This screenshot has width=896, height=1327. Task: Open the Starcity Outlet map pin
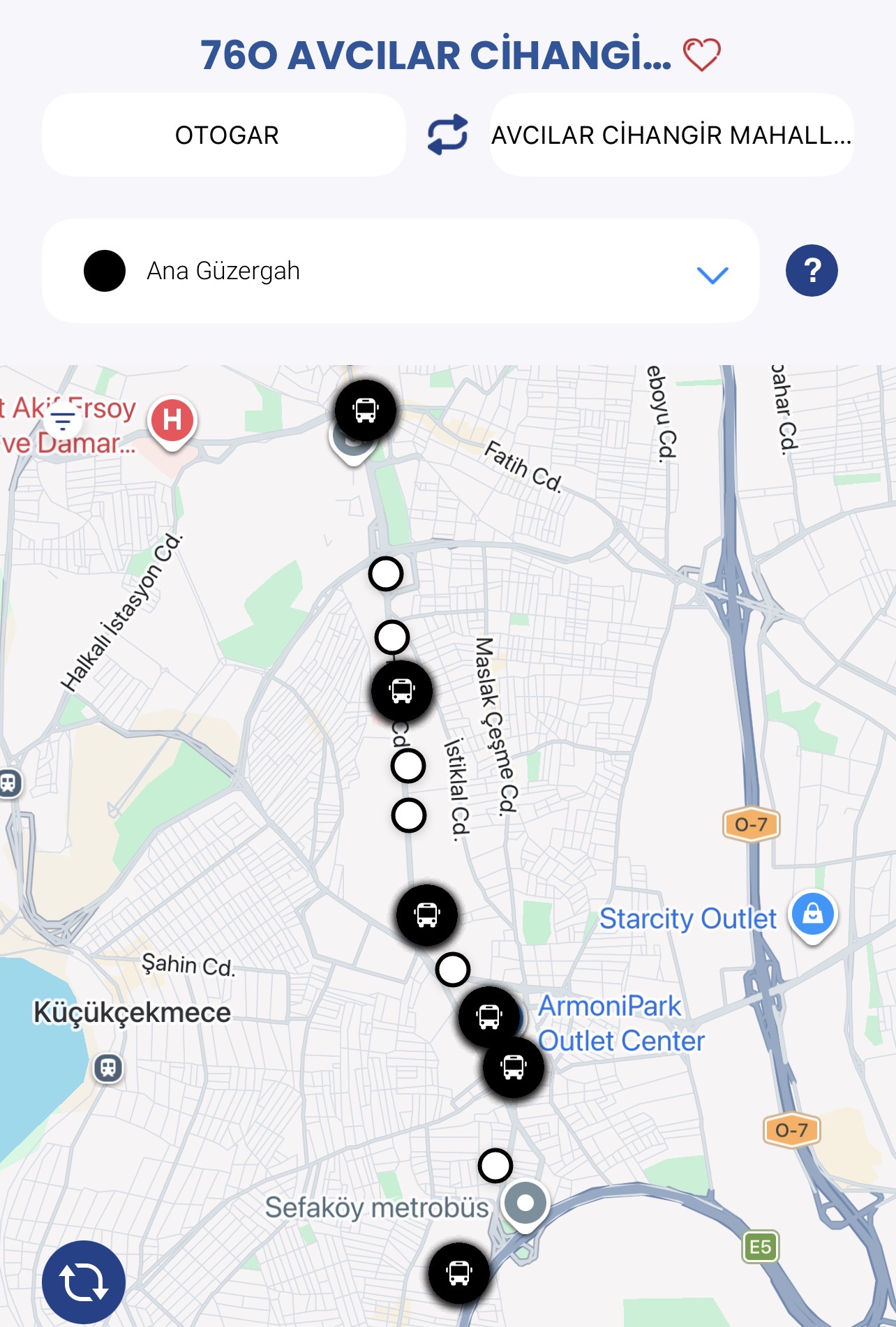click(x=812, y=914)
